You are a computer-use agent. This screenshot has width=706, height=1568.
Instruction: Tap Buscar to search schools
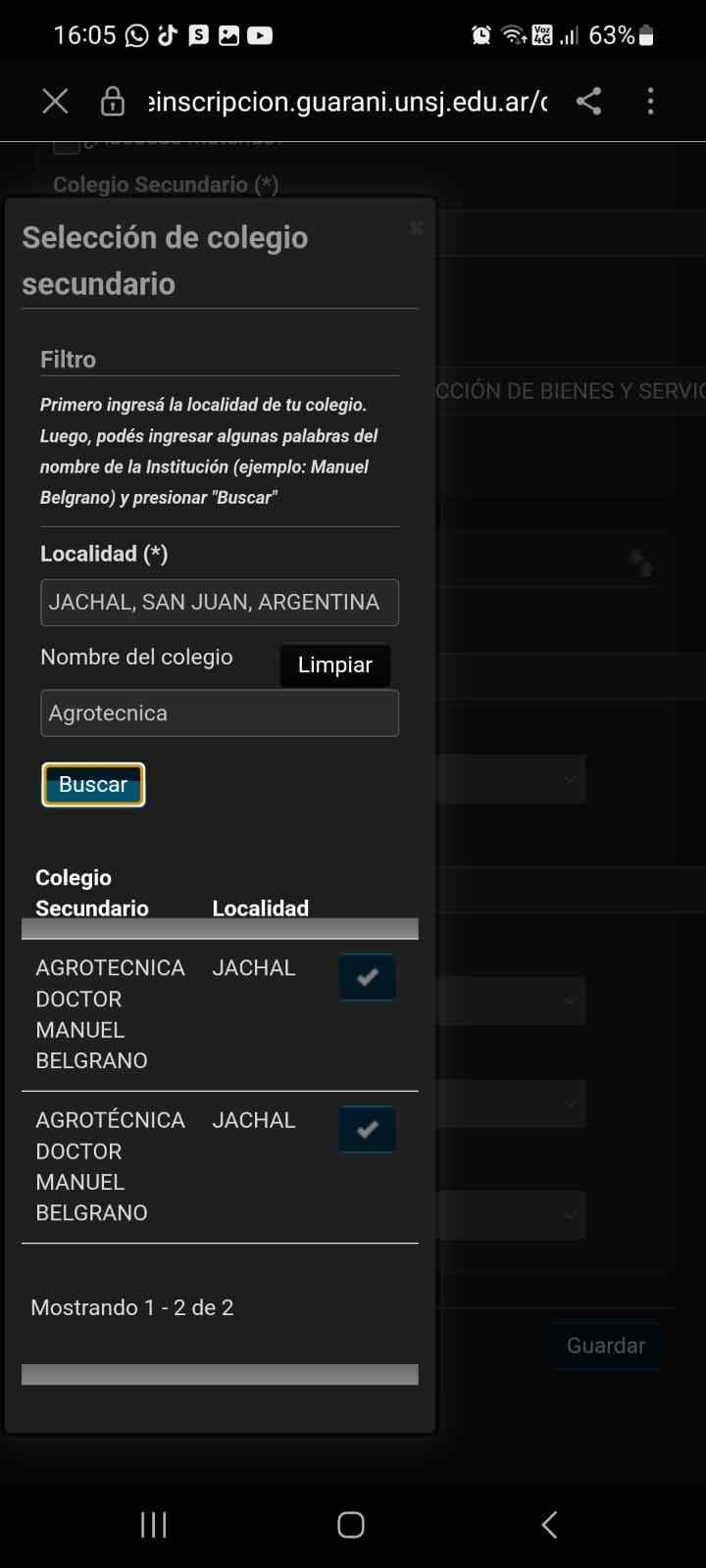[x=93, y=784]
